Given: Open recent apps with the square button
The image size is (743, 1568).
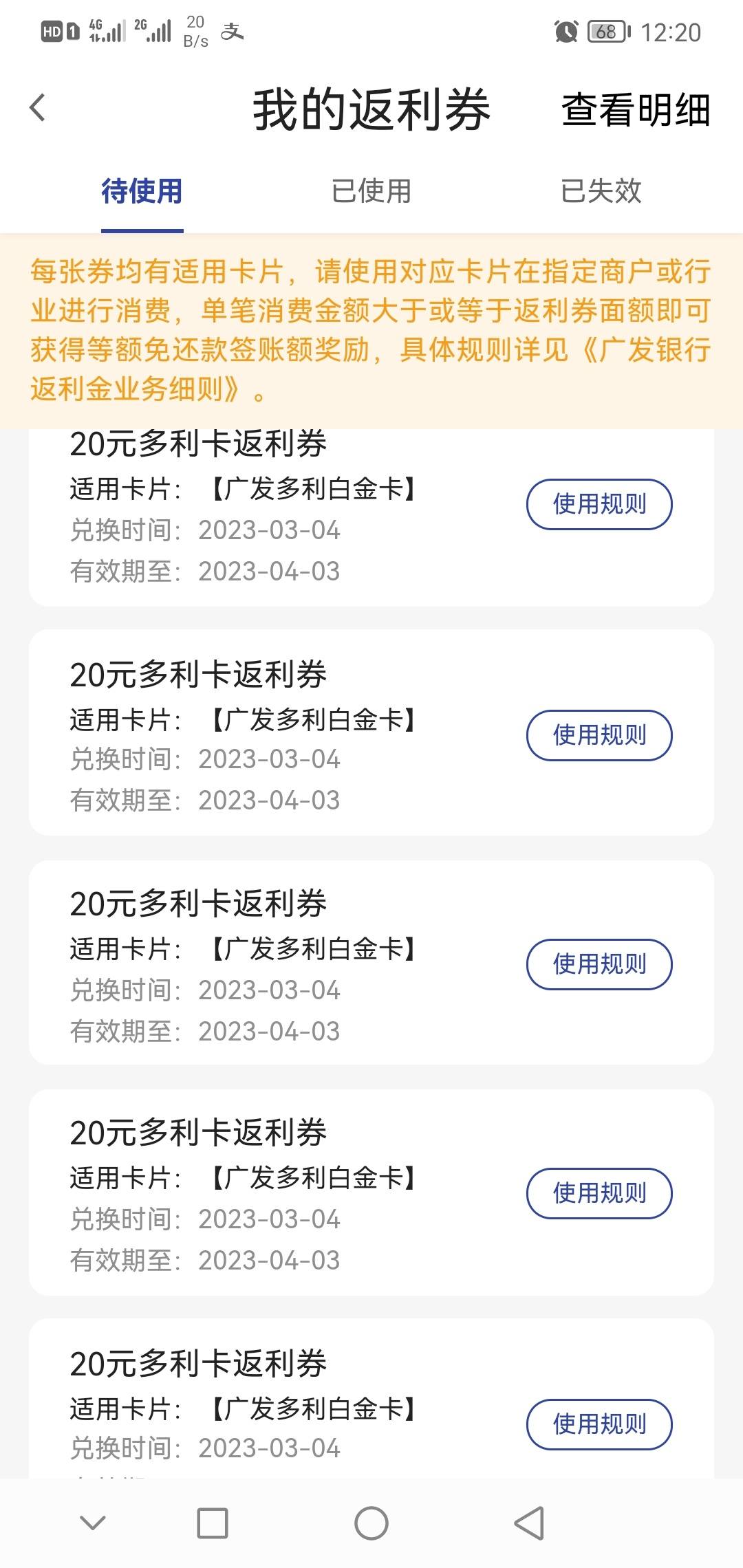Looking at the screenshot, I should coord(213,1523).
